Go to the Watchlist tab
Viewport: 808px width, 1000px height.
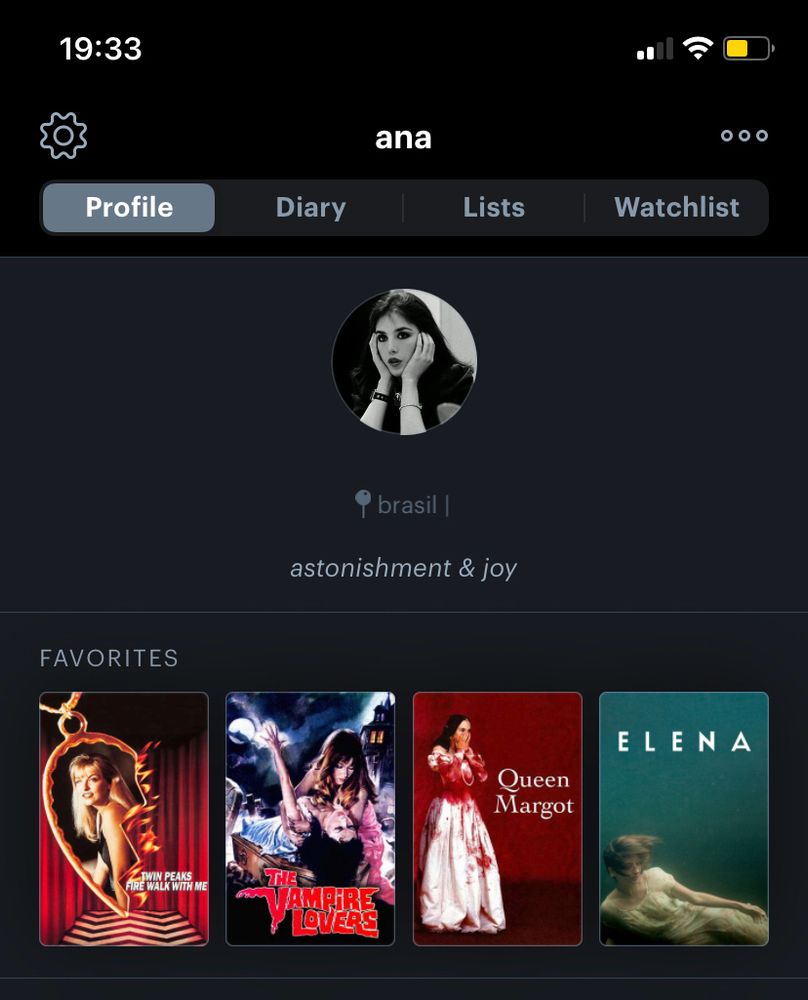tap(677, 207)
